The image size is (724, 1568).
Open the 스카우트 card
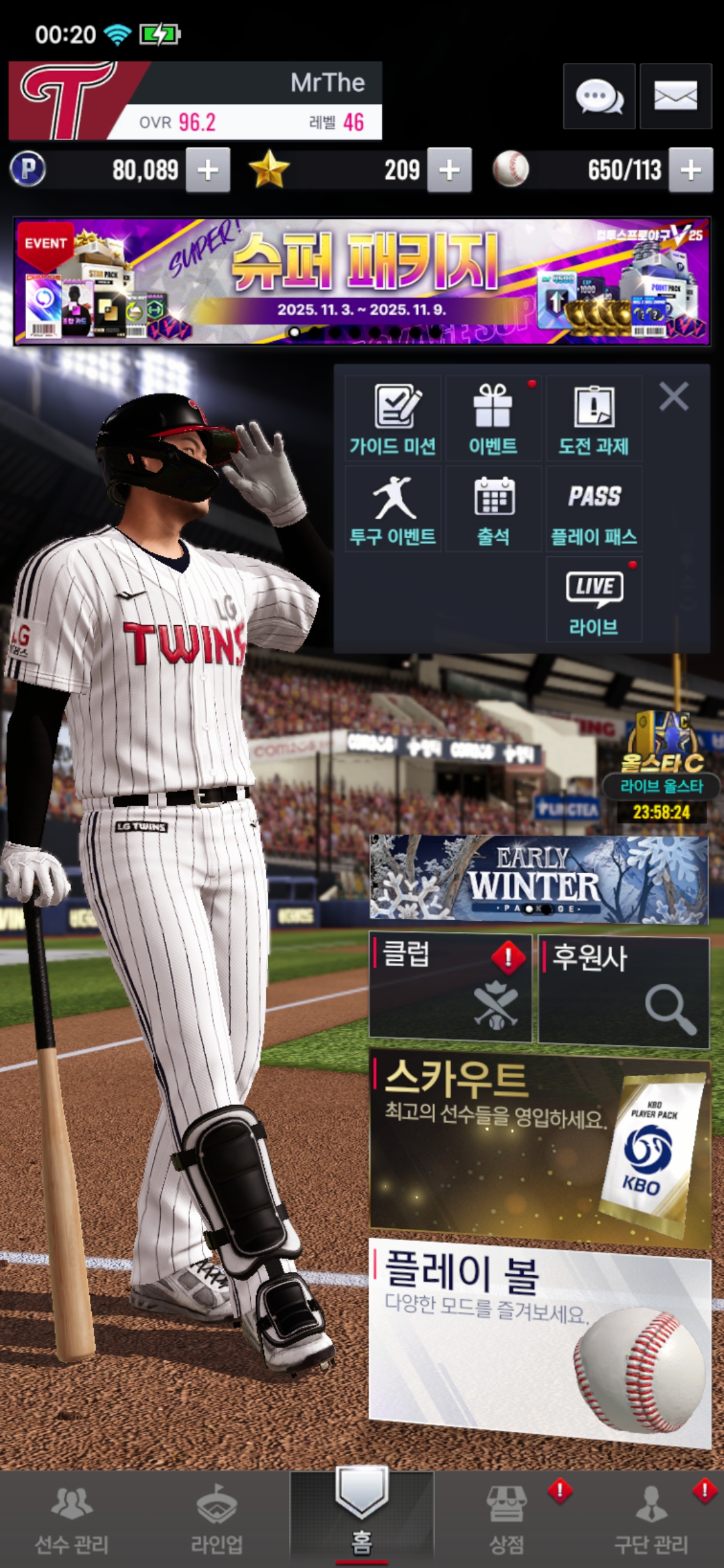tap(540, 1146)
